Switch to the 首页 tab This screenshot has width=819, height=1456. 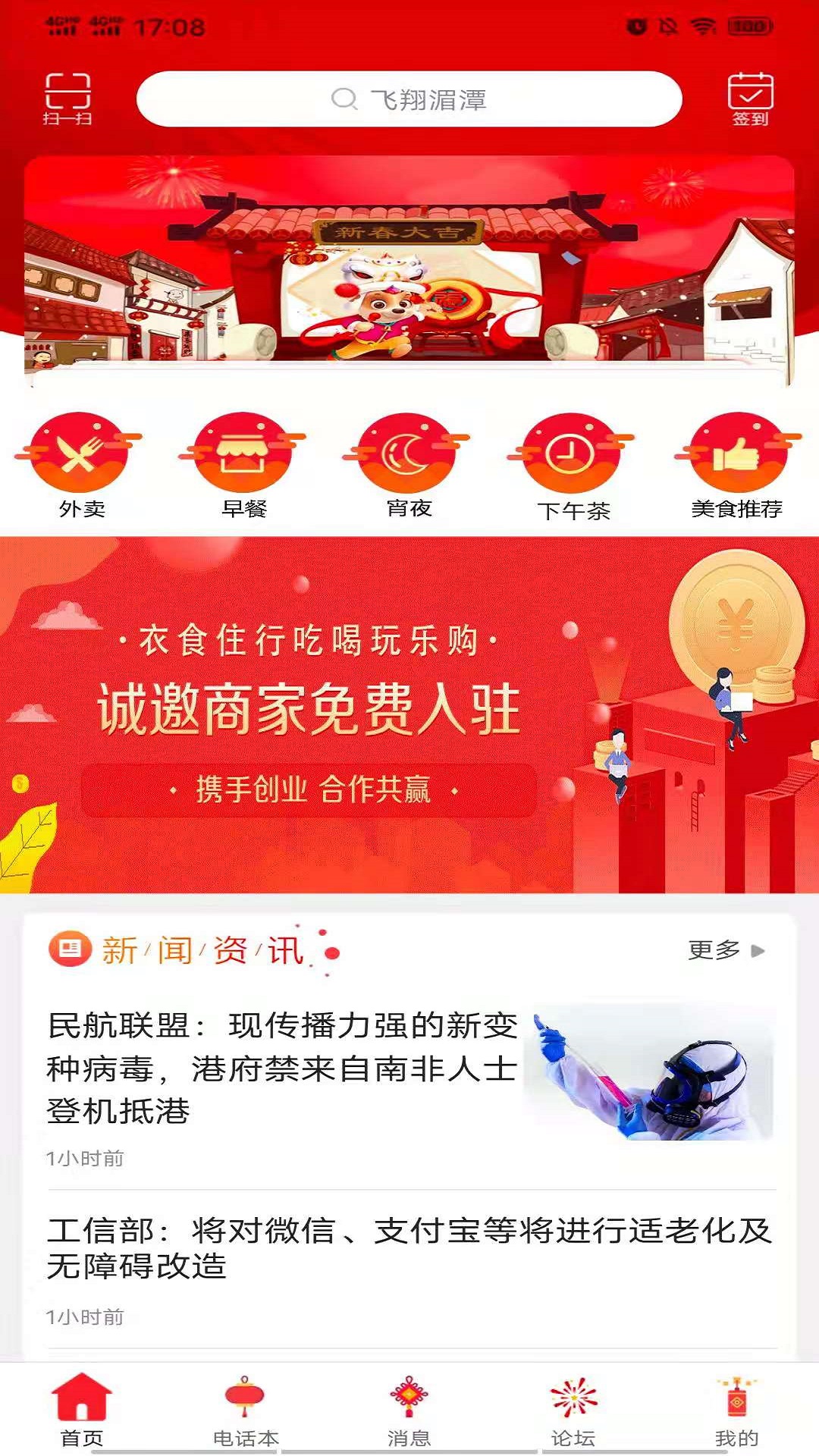tap(81, 1409)
